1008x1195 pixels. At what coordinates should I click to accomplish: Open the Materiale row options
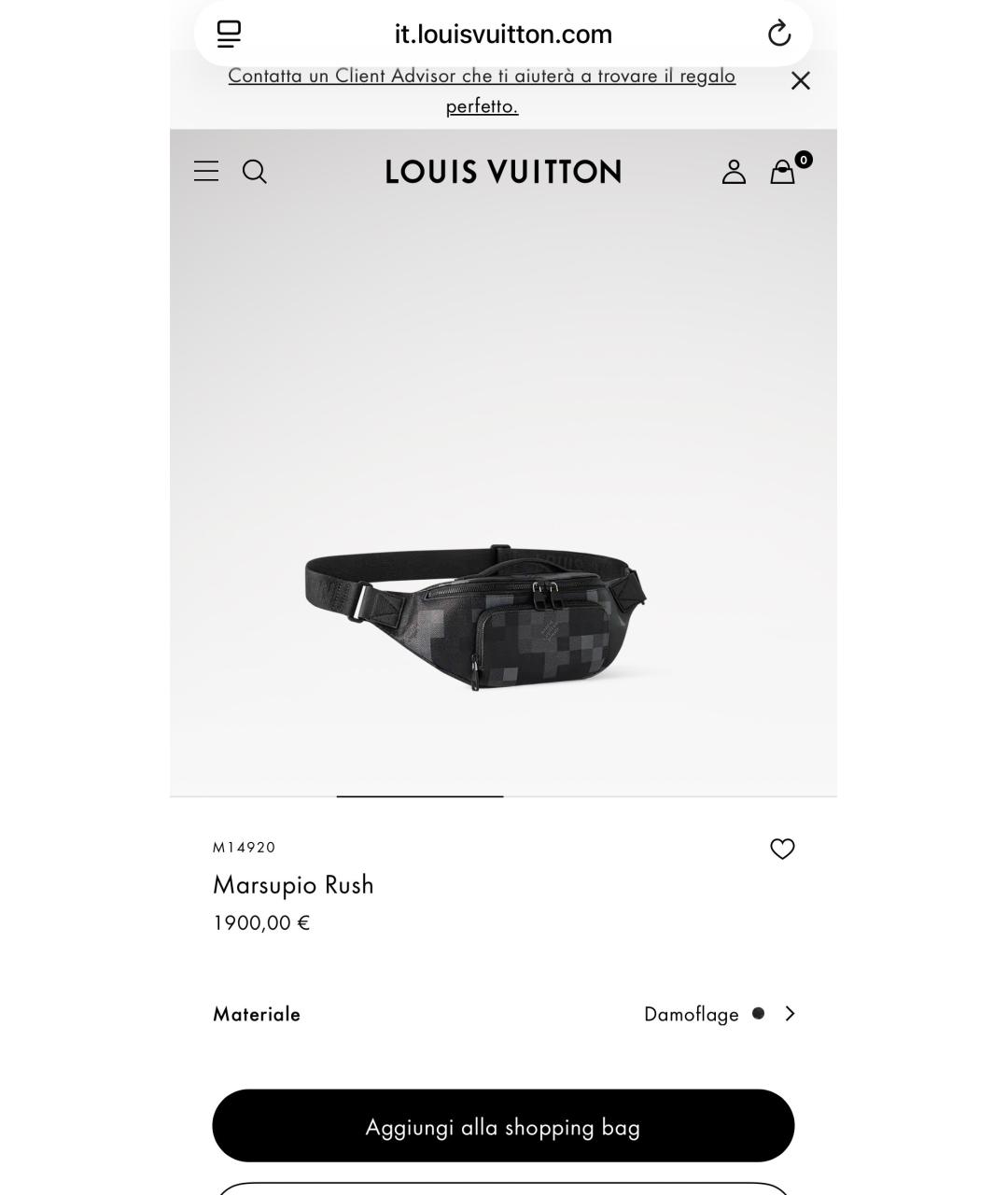(x=504, y=1013)
